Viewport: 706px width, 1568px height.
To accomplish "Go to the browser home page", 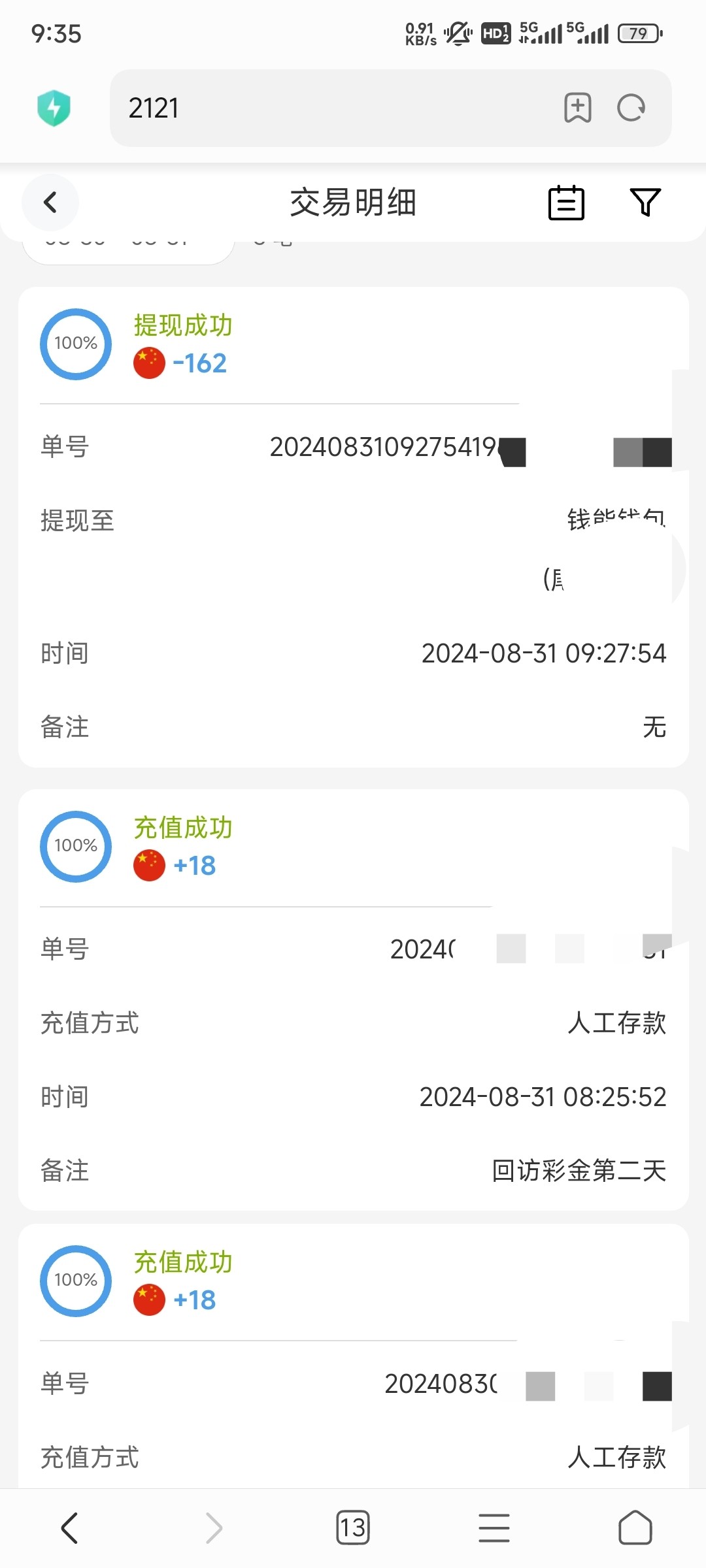I will [x=635, y=1528].
